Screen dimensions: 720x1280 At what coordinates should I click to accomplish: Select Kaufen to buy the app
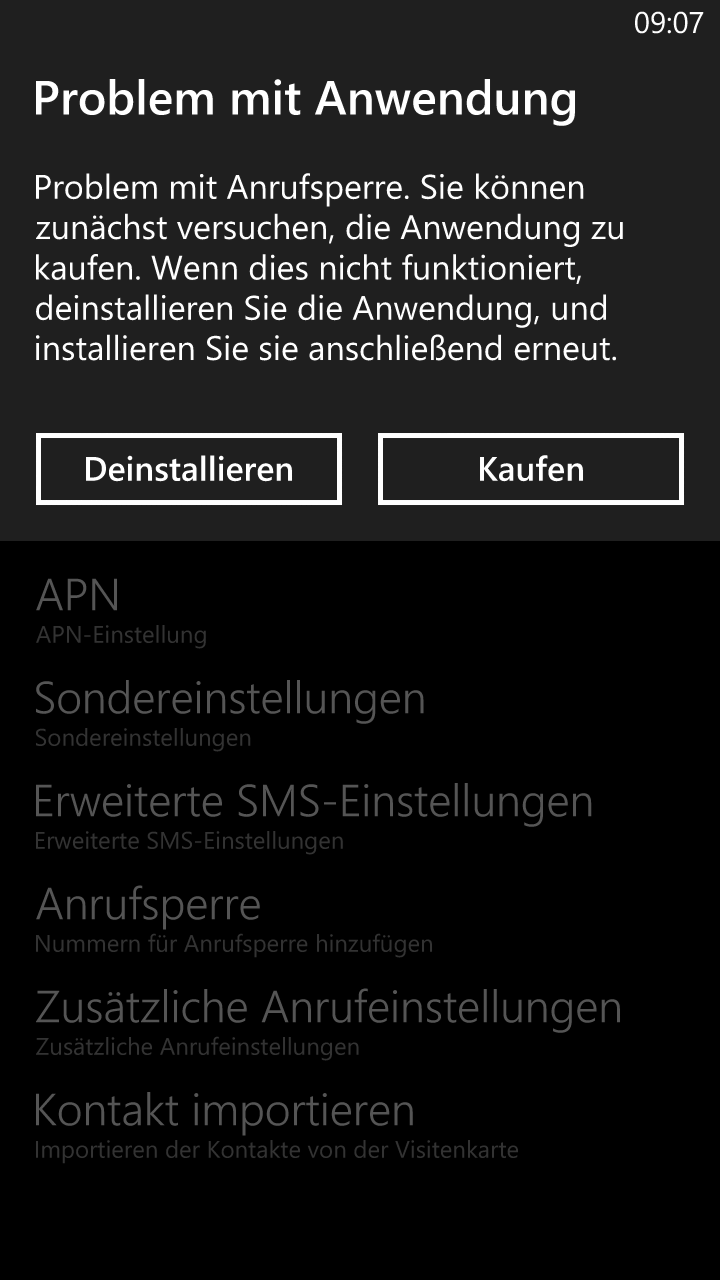tap(531, 469)
